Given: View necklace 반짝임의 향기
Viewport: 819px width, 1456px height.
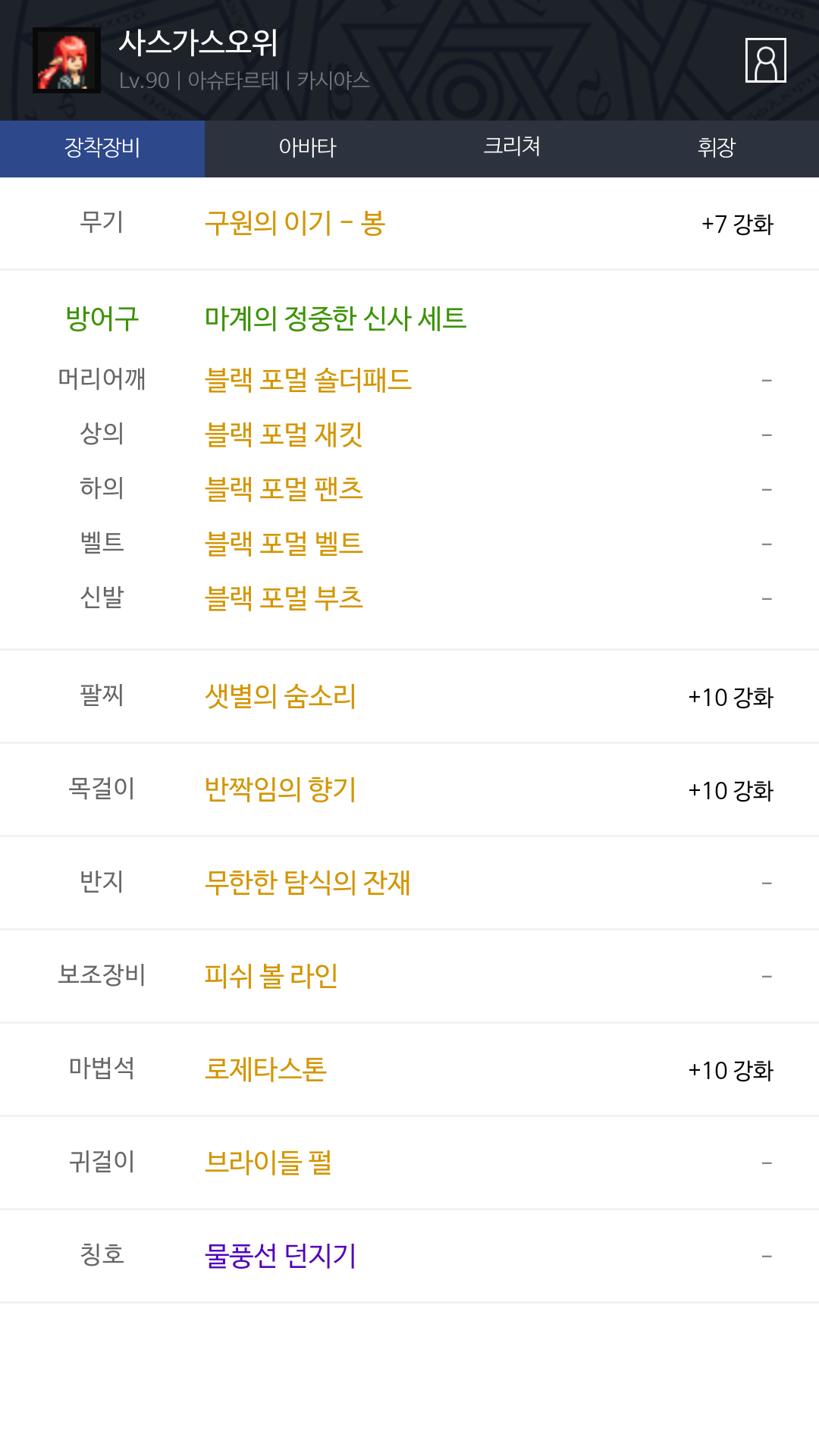Looking at the screenshot, I should click(x=281, y=789).
